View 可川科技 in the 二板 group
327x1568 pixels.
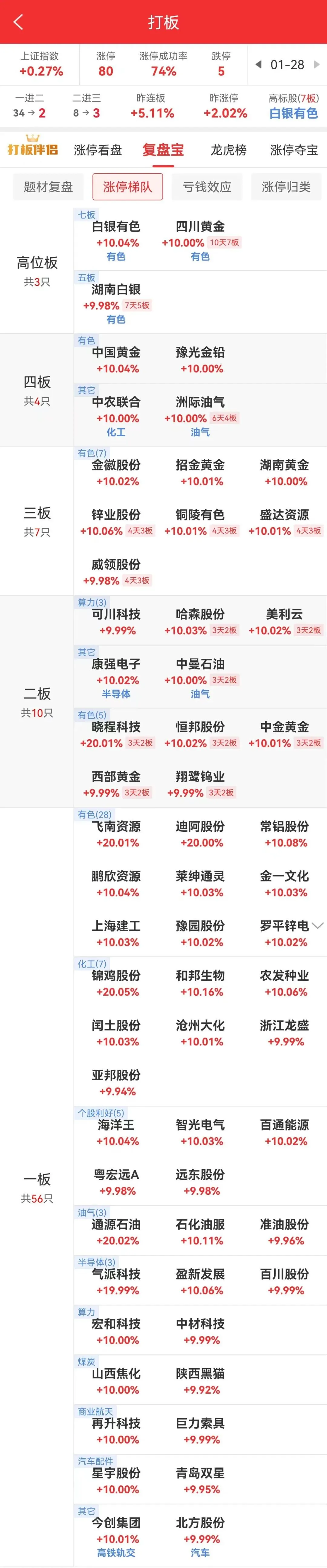click(x=116, y=614)
